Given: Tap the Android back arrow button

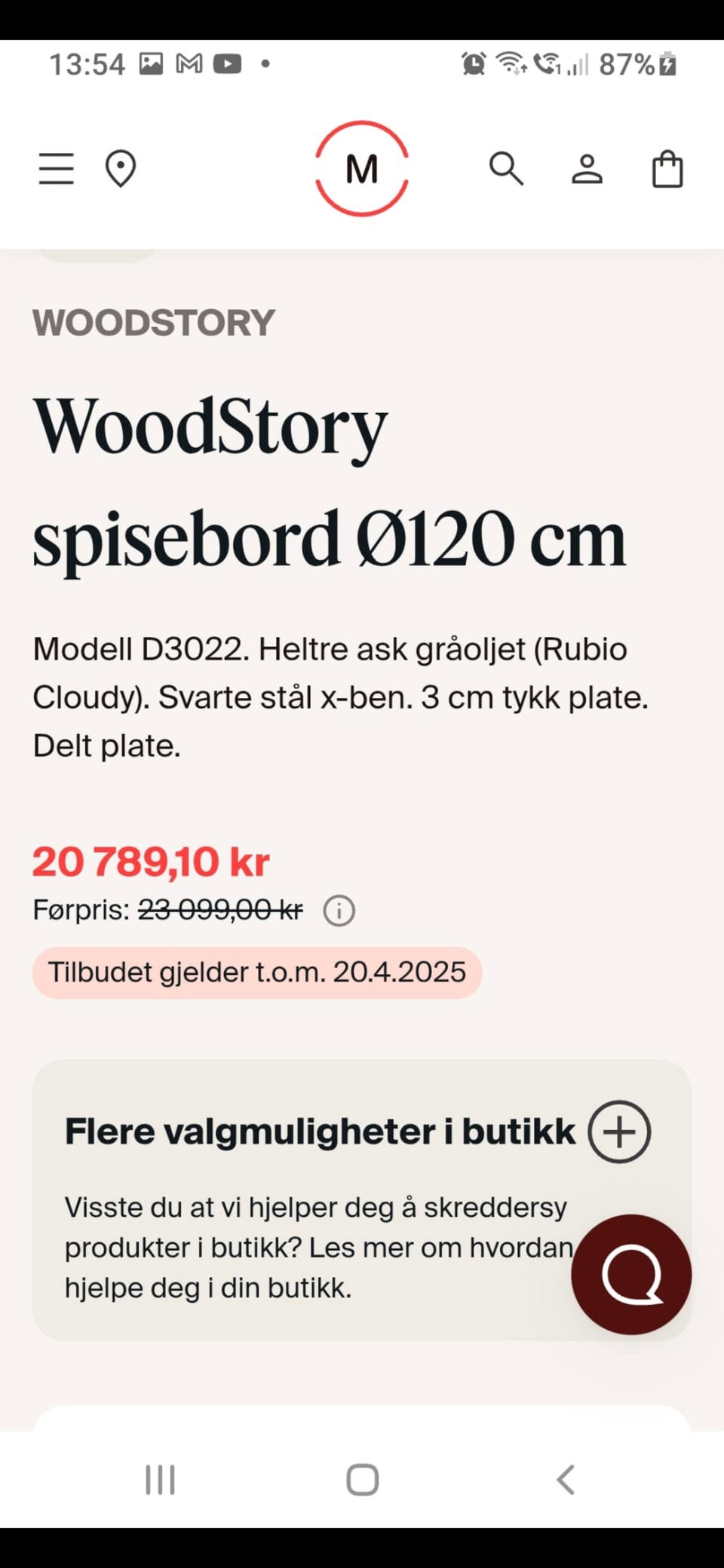Looking at the screenshot, I should pyautogui.click(x=565, y=1479).
